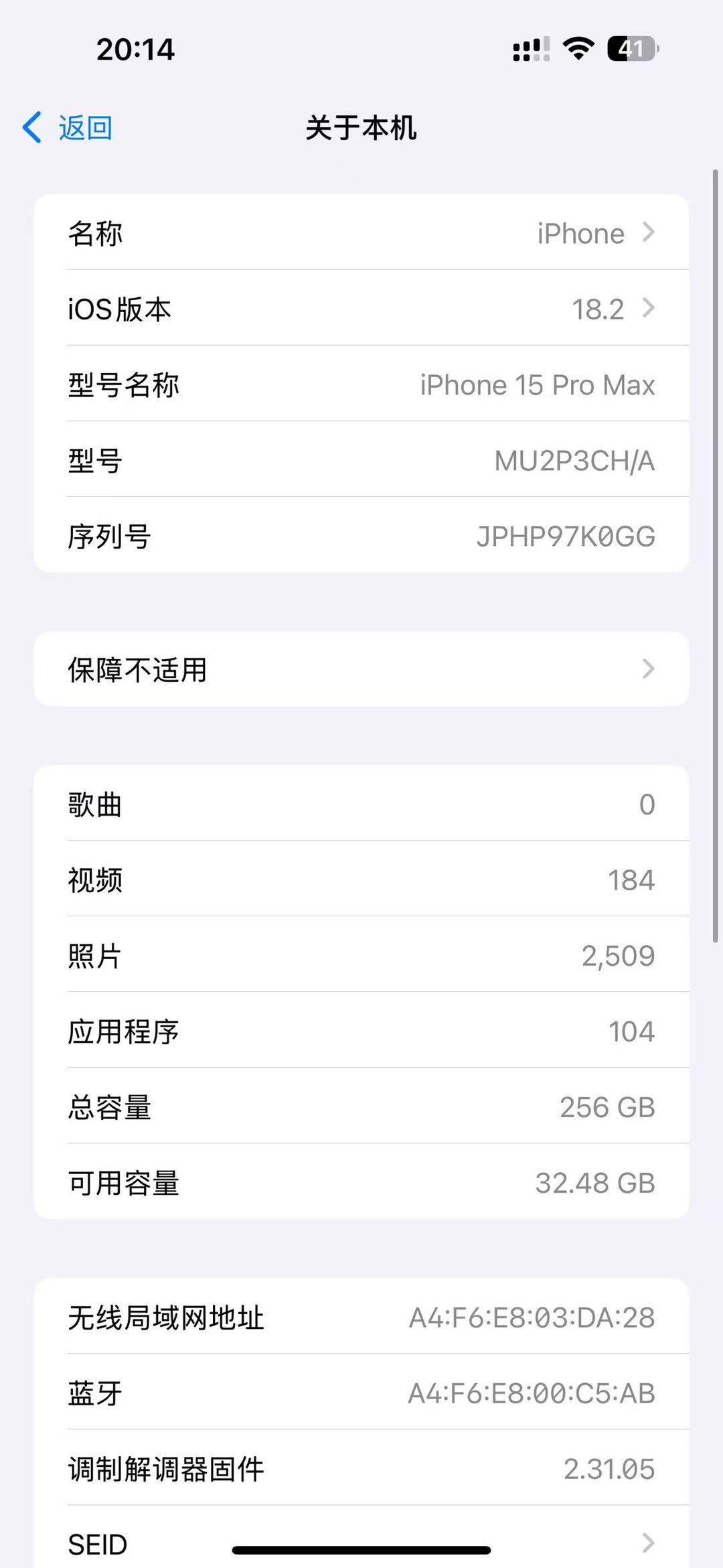The height and width of the screenshot is (1568, 723).
Task: Open the 名称 row to rename the device
Action: click(x=361, y=233)
